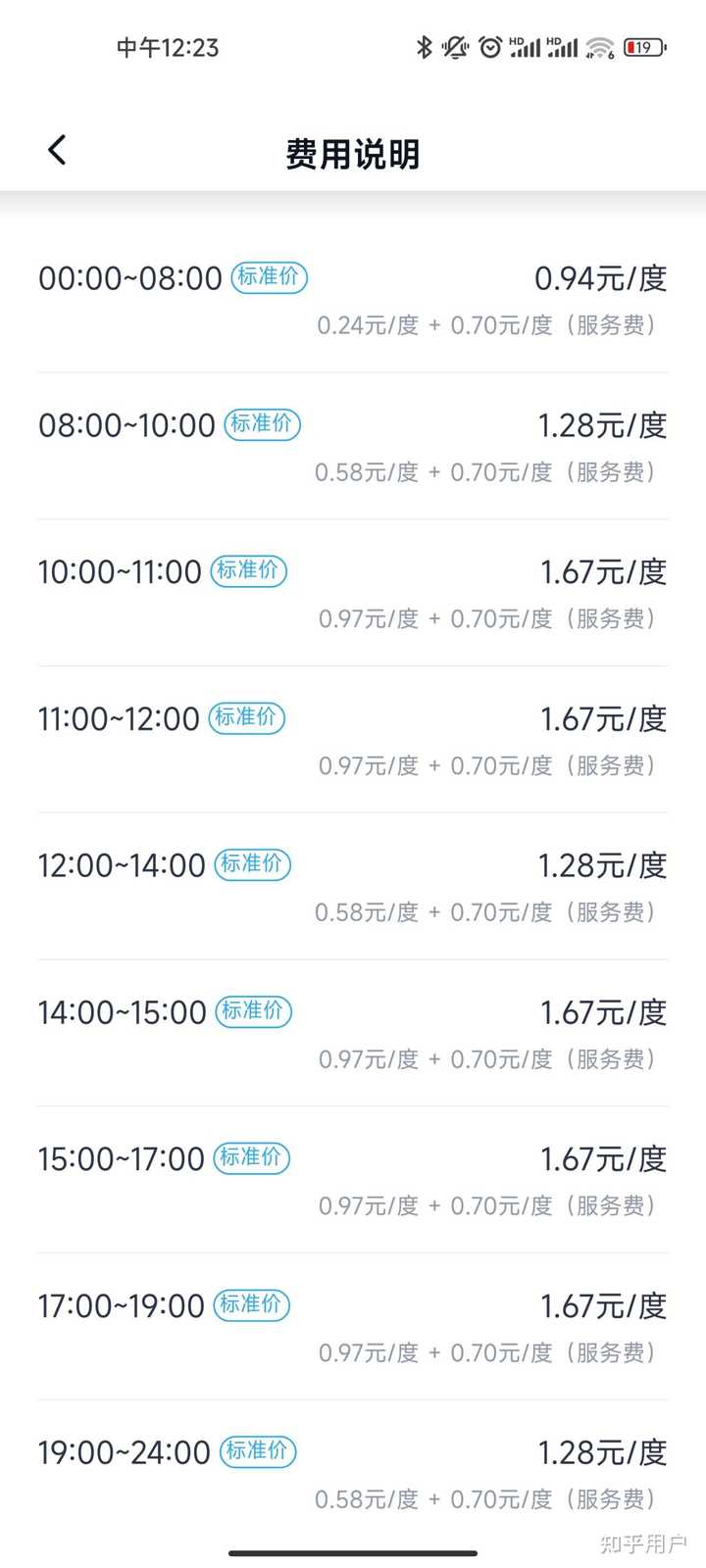Go back from the 费用说明 page

click(x=57, y=150)
